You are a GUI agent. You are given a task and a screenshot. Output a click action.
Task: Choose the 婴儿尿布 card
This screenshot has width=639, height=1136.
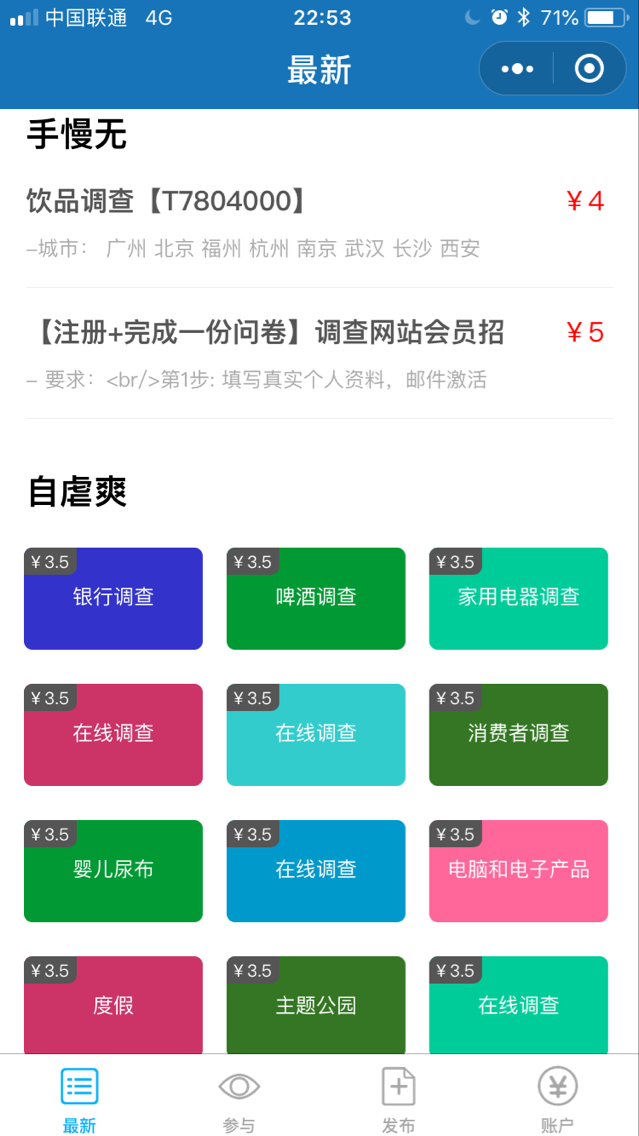113,871
